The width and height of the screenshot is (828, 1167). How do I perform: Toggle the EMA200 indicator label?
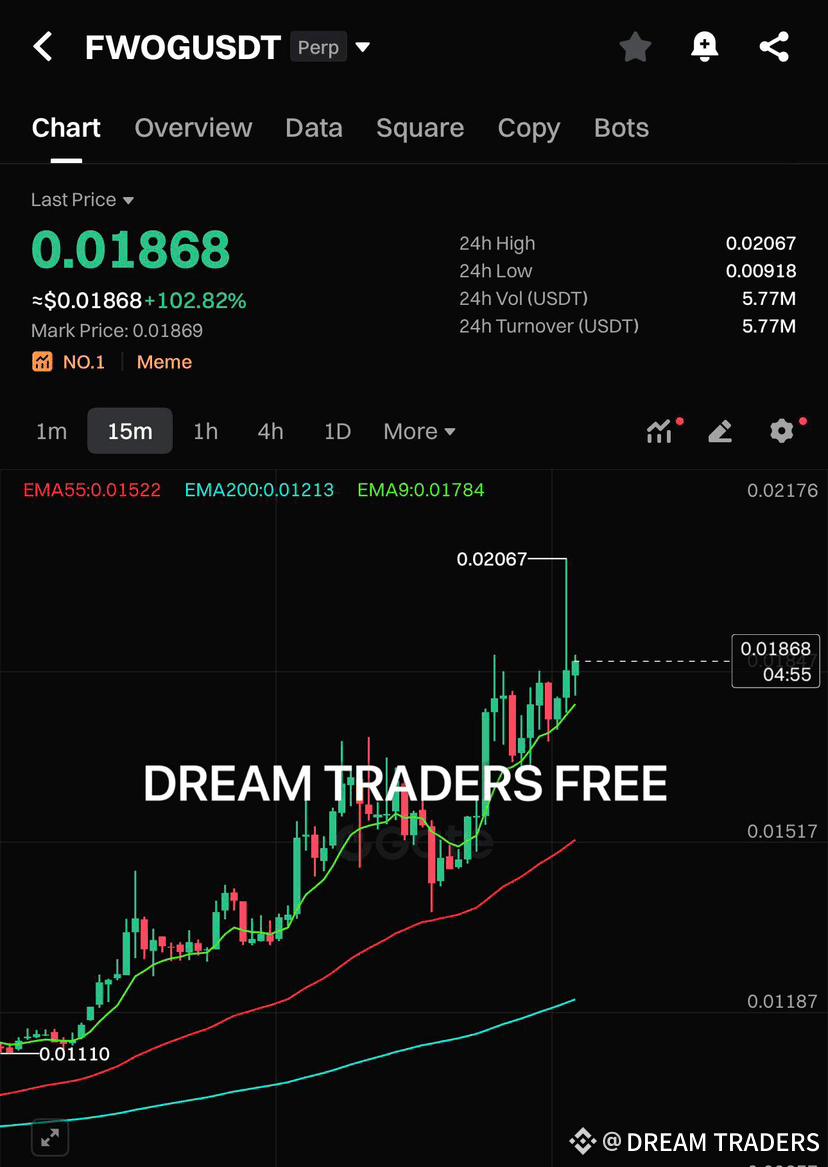click(x=258, y=490)
